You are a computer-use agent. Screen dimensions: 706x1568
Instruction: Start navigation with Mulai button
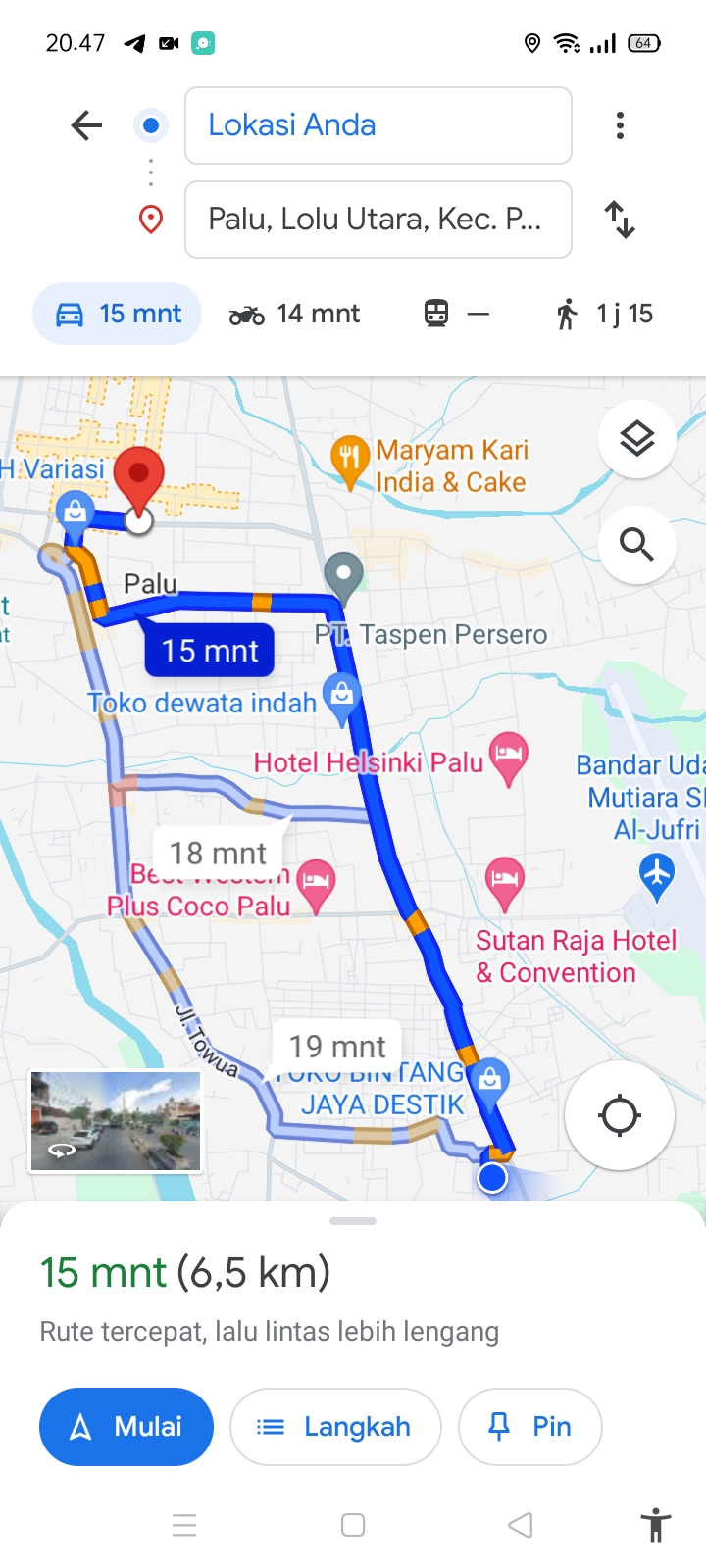tap(126, 1427)
